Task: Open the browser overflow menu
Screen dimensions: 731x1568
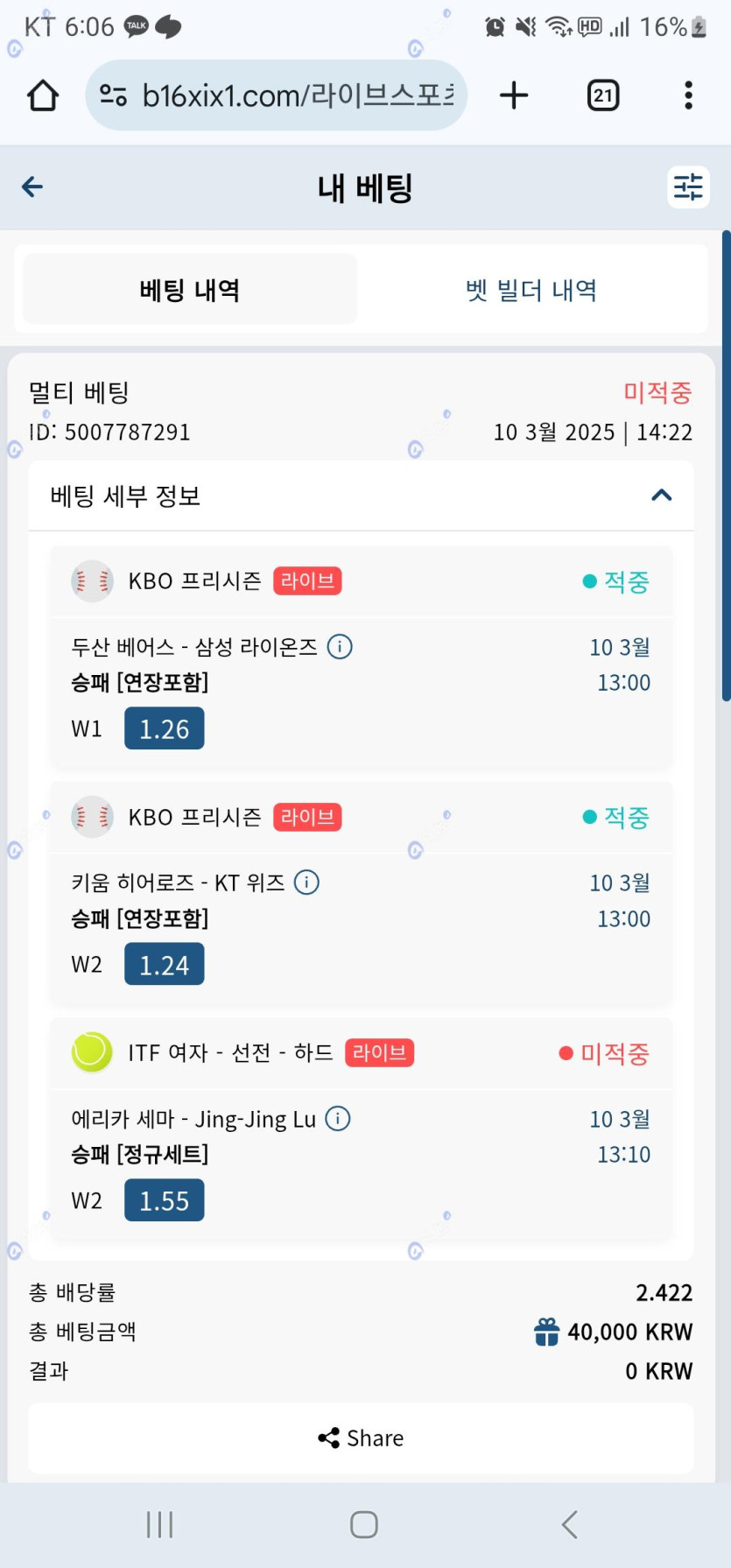Action: click(689, 95)
